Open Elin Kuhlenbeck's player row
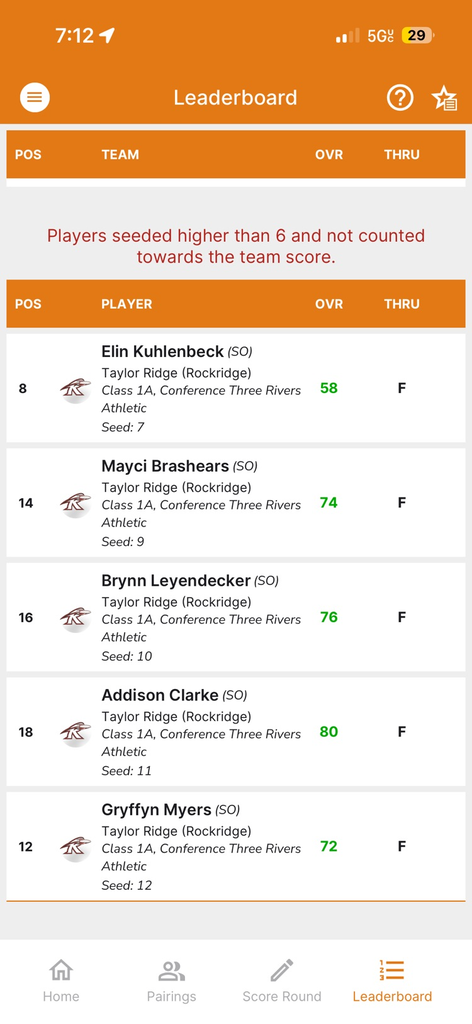The width and height of the screenshot is (472, 1024). click(236, 388)
